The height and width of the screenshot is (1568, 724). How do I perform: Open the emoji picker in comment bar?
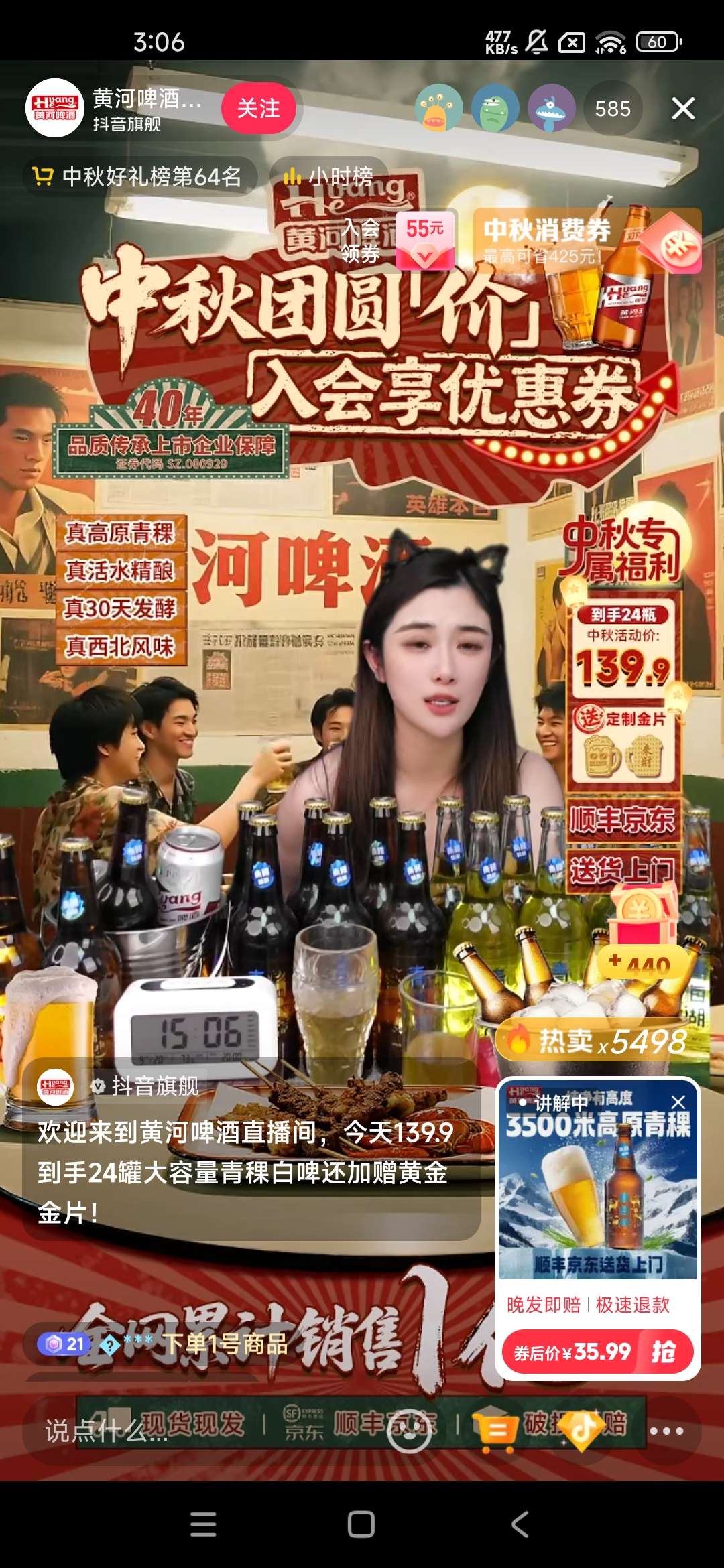pyautogui.click(x=409, y=1431)
